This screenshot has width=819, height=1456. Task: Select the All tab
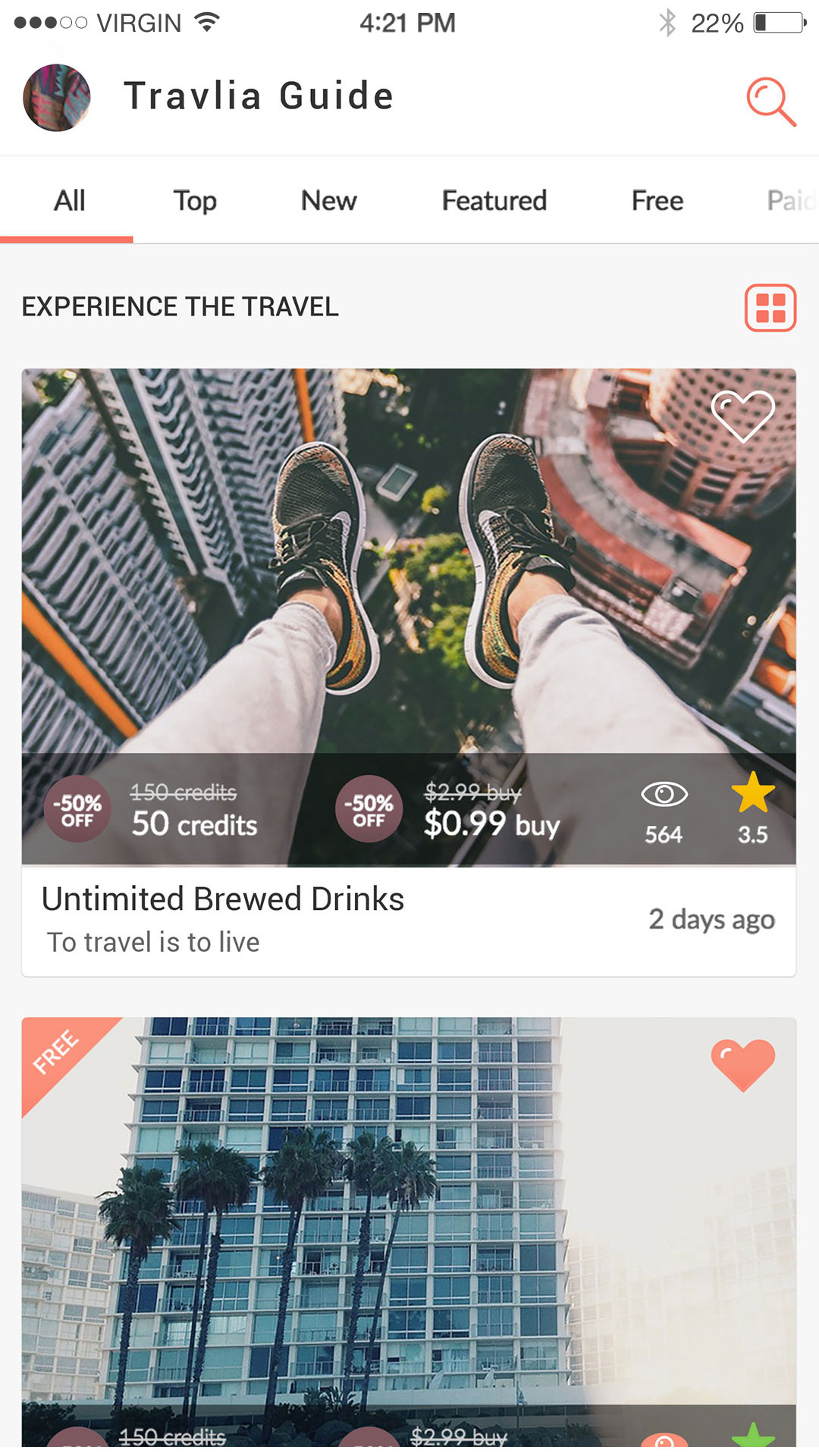[69, 201]
